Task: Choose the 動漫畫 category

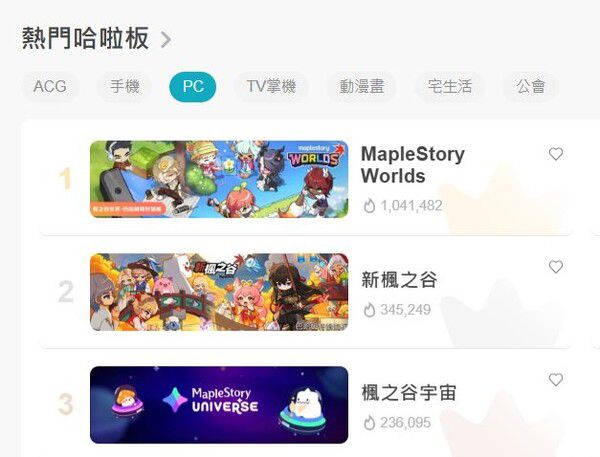Action: point(362,87)
